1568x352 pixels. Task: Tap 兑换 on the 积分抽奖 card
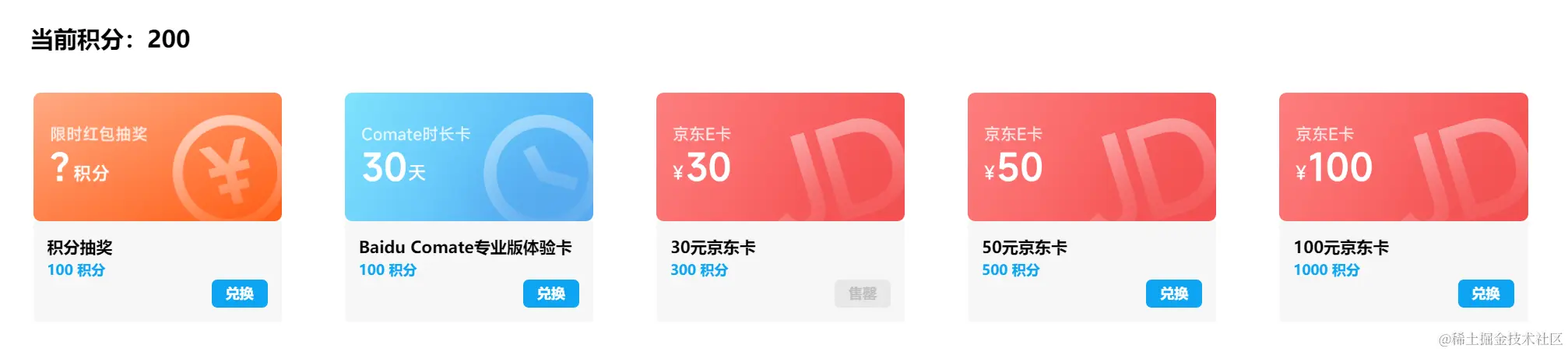(239, 294)
